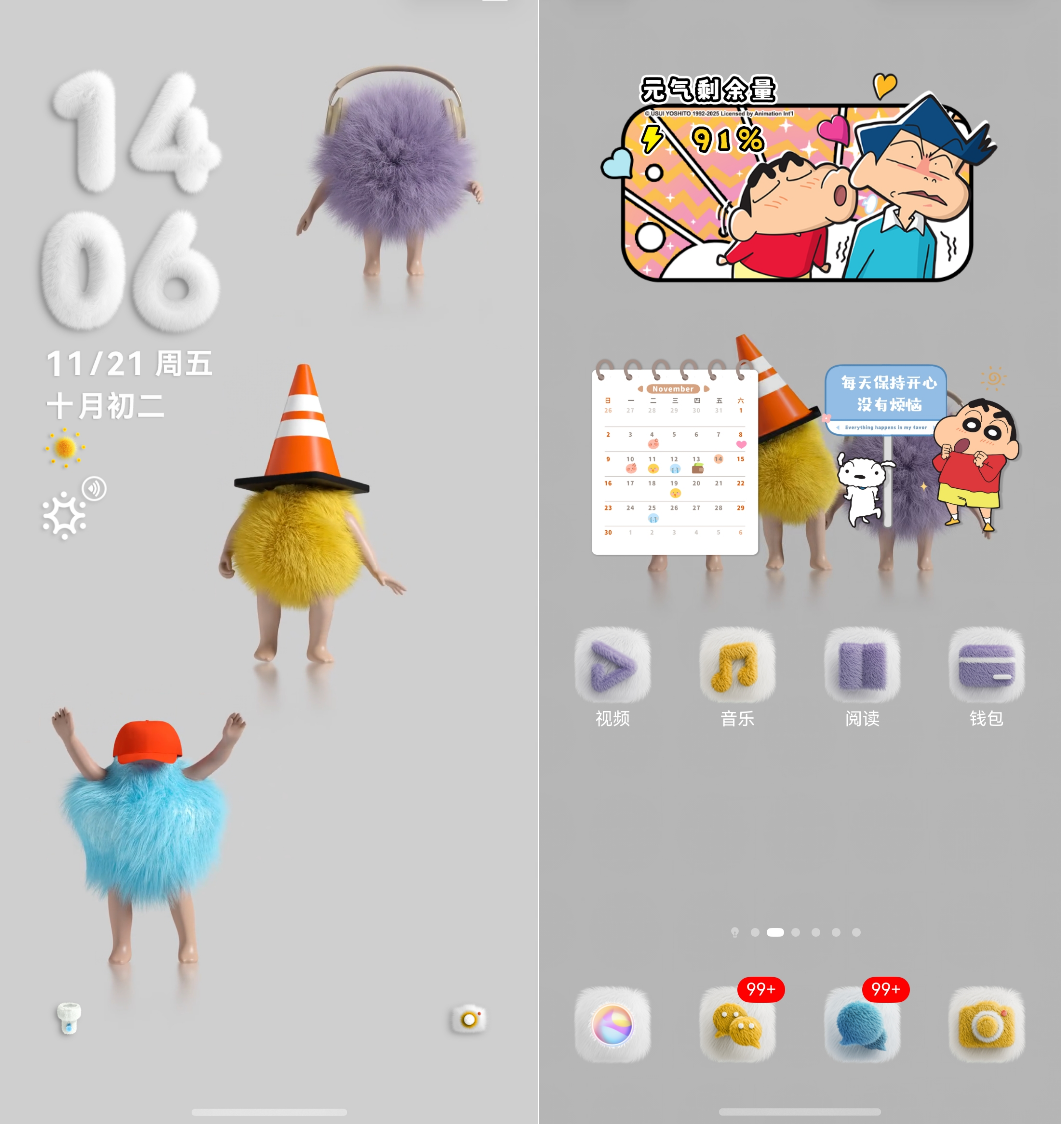
Task: Toggle the flashlight shortcut at lock screen bottom left
Action: click(x=68, y=1019)
